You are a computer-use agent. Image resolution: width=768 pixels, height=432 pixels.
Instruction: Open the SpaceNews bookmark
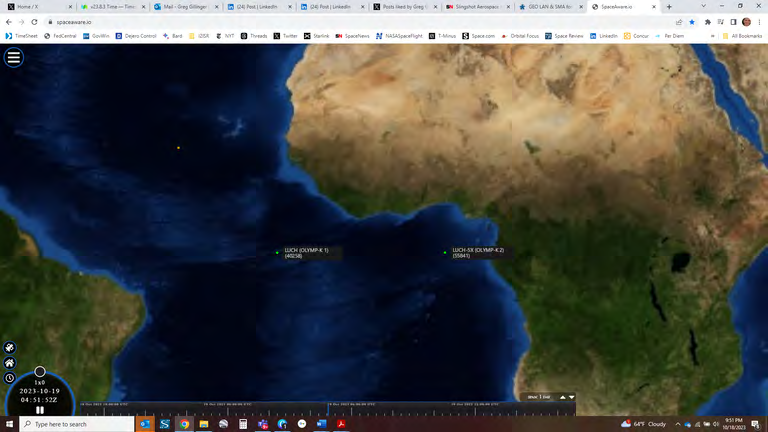352,36
